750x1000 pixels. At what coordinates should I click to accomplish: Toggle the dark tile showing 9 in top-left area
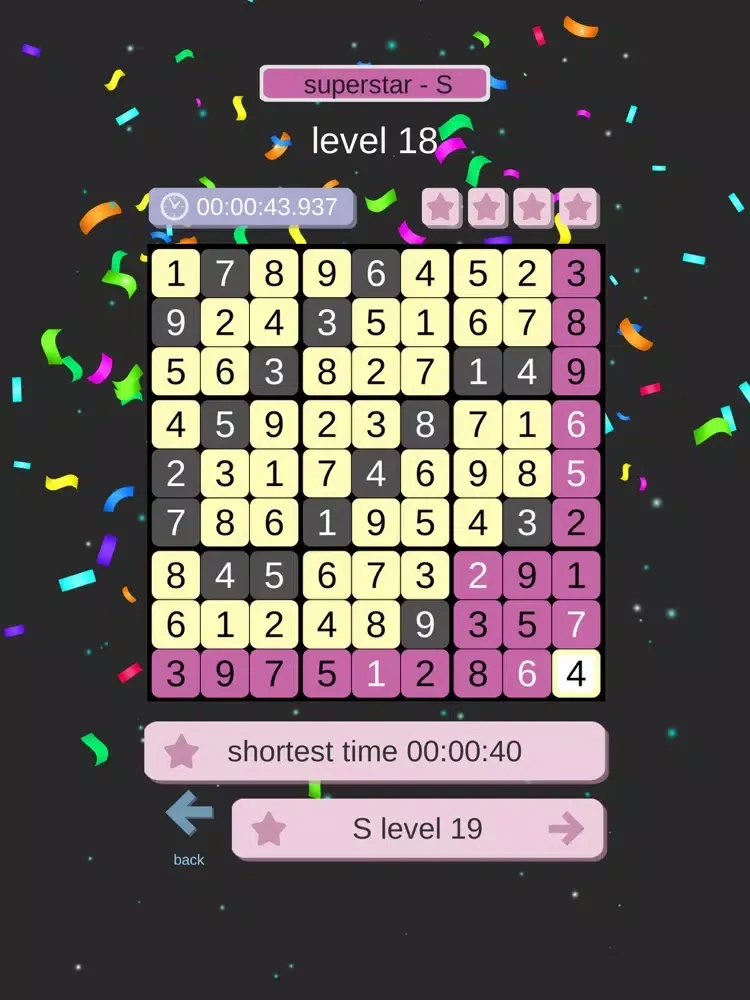[176, 323]
